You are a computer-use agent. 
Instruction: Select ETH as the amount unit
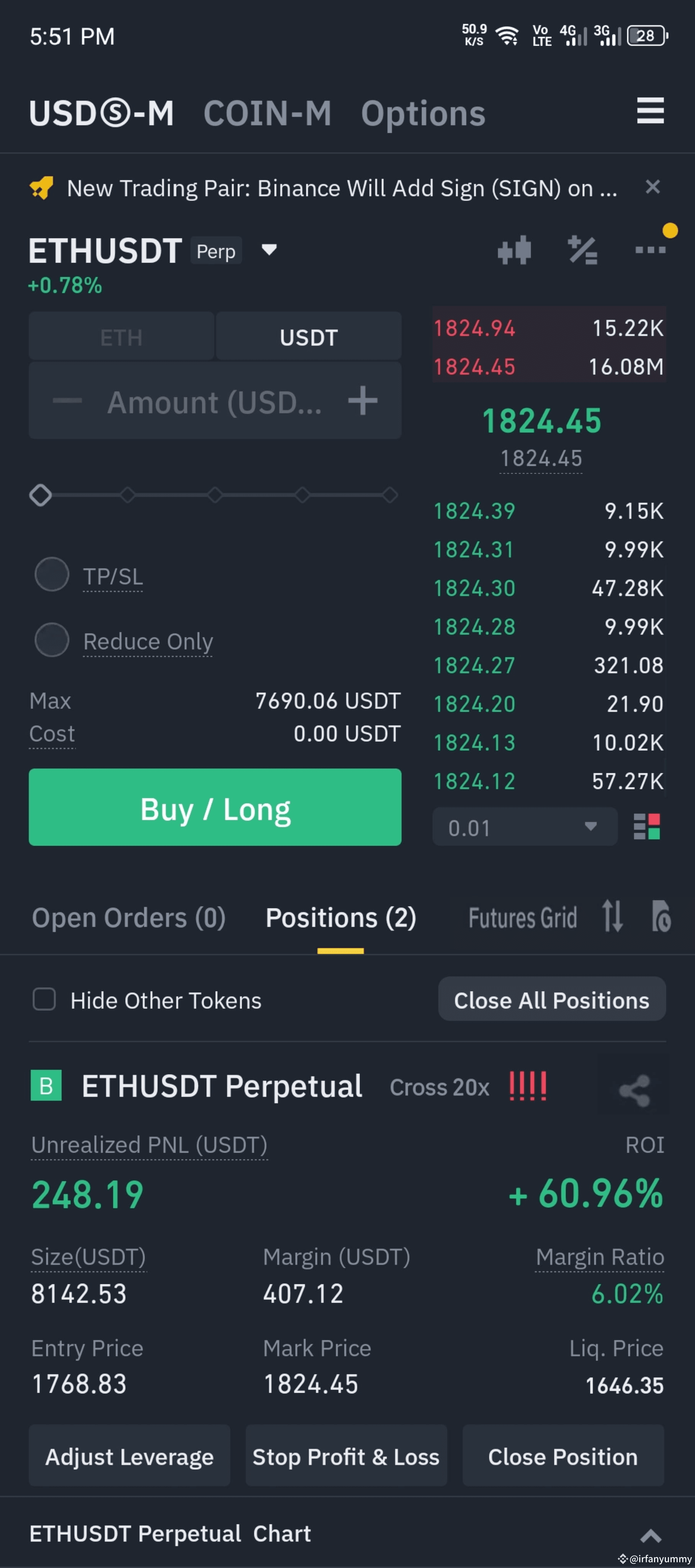(x=121, y=336)
